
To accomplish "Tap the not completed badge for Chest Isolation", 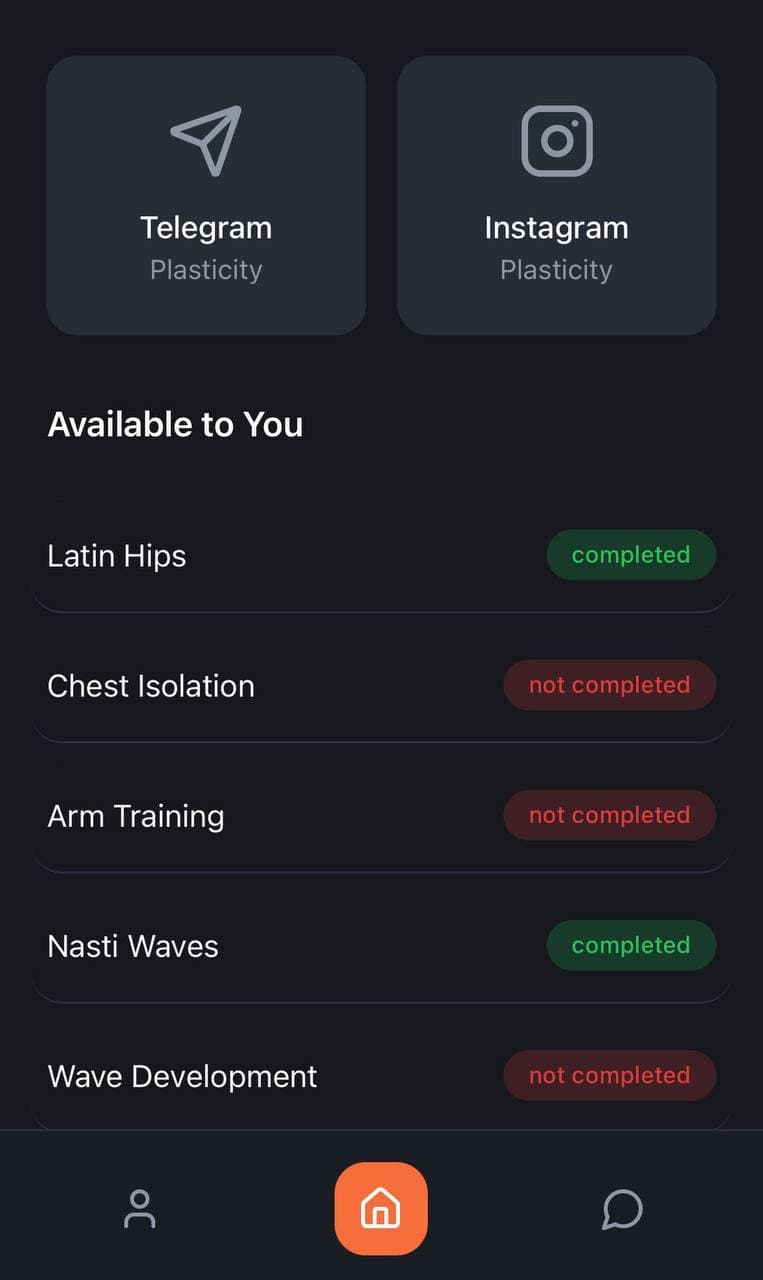I will [x=609, y=685].
